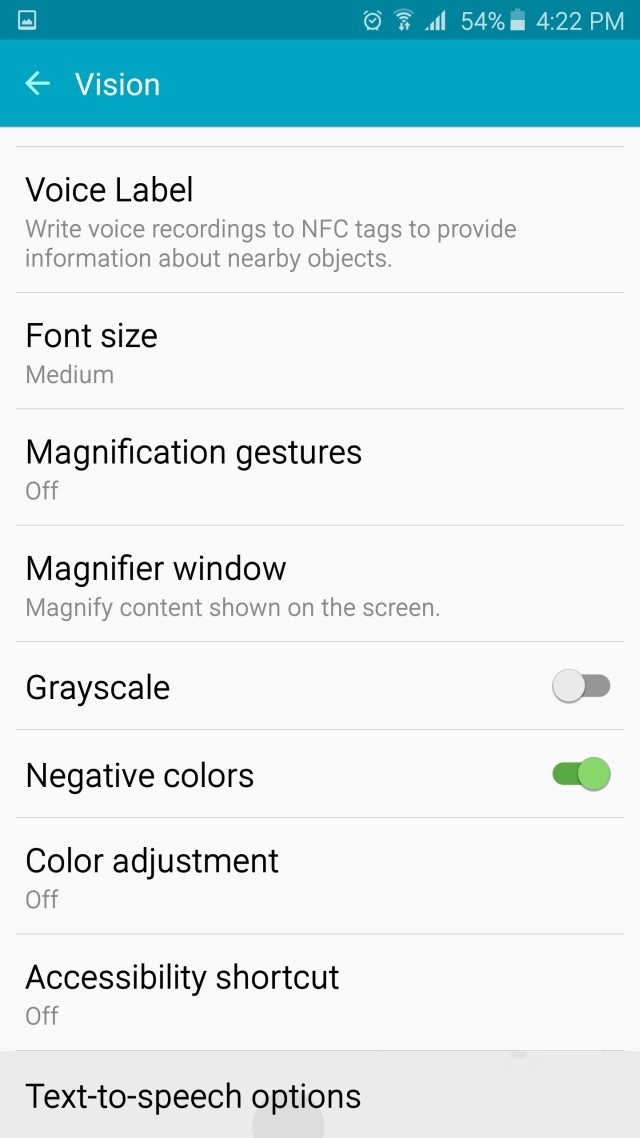Disable the Negative colors switch
This screenshot has width=640, height=1138.
click(x=581, y=774)
